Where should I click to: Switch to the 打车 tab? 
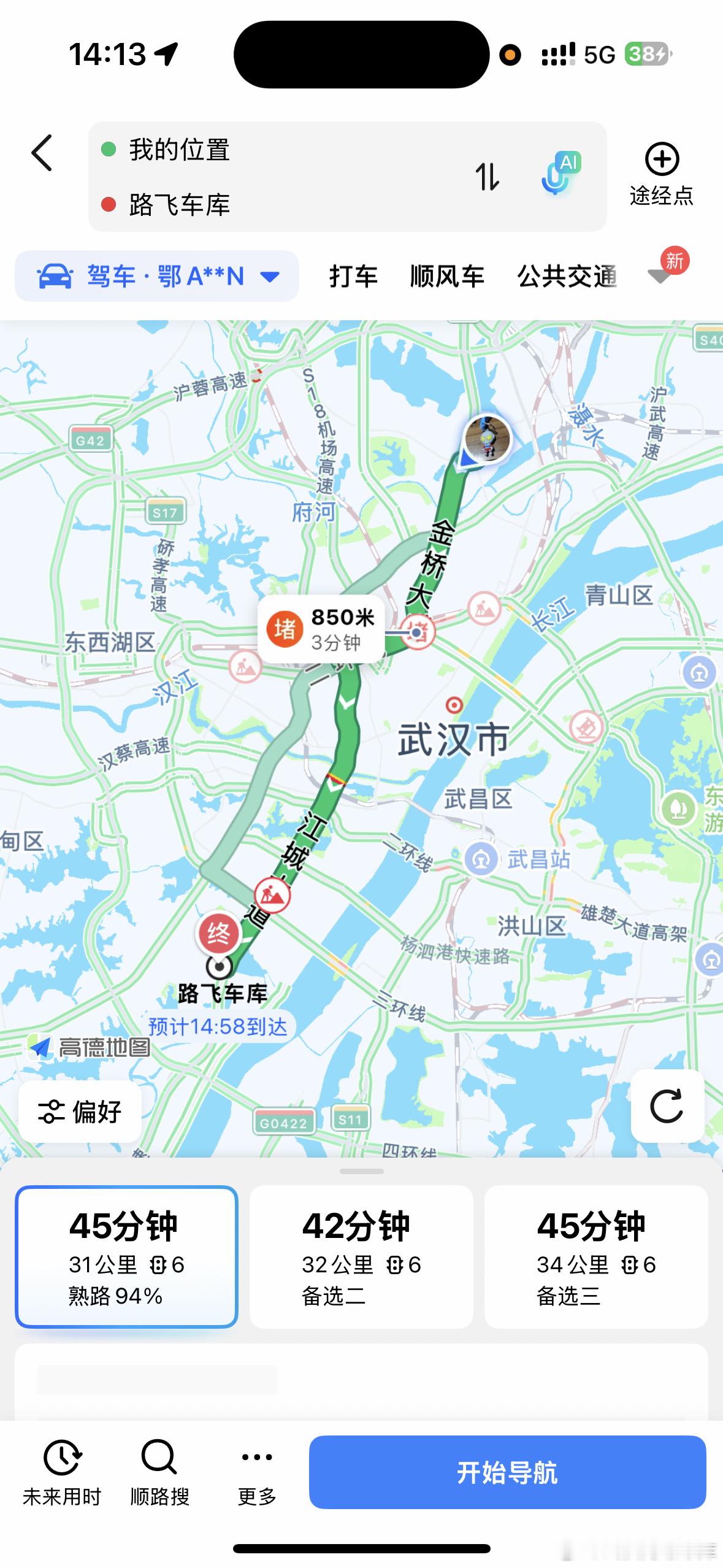point(353,276)
